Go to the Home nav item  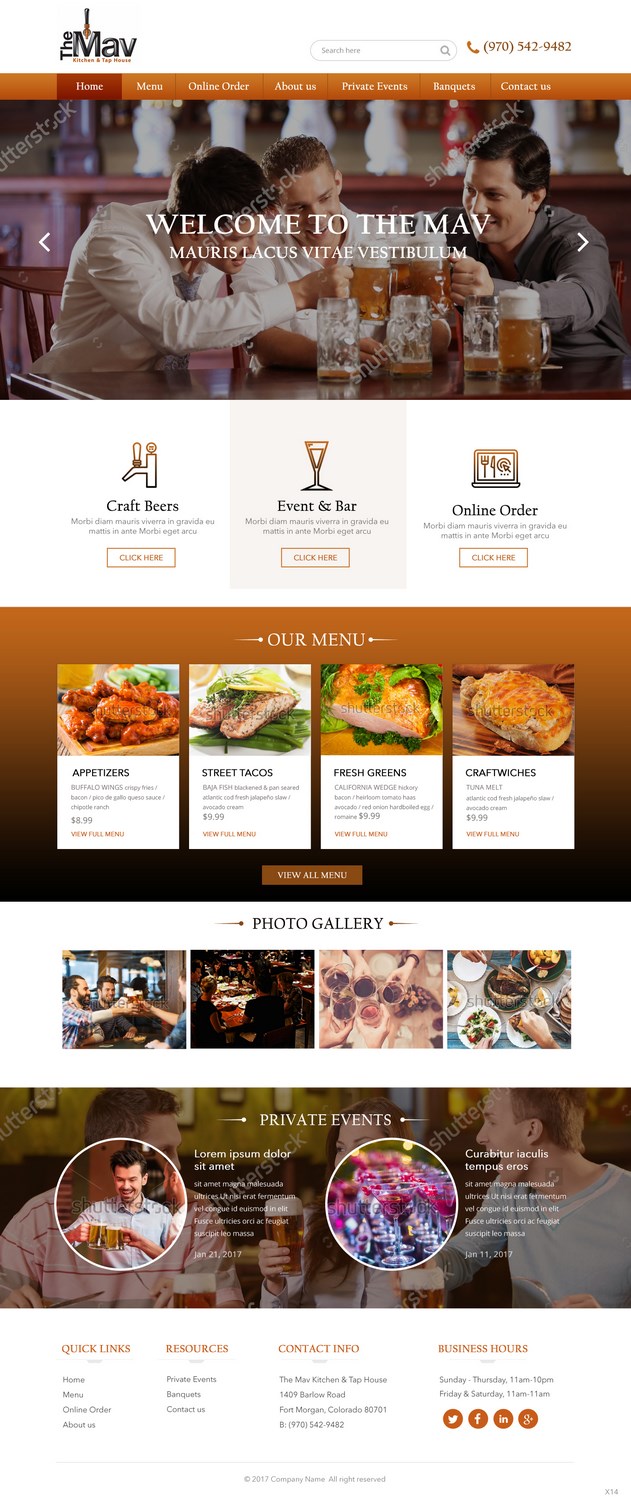point(89,86)
